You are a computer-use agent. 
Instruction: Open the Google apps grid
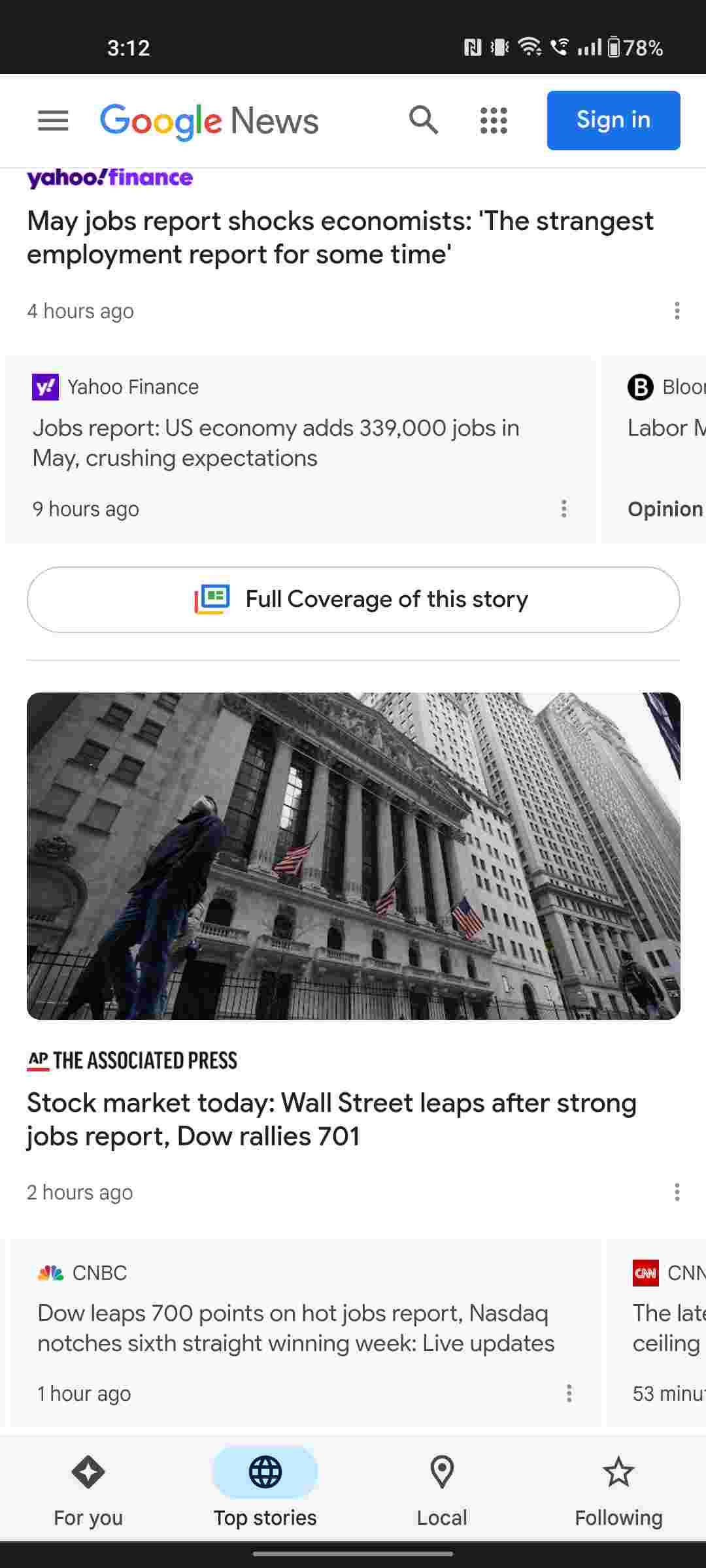click(x=494, y=121)
